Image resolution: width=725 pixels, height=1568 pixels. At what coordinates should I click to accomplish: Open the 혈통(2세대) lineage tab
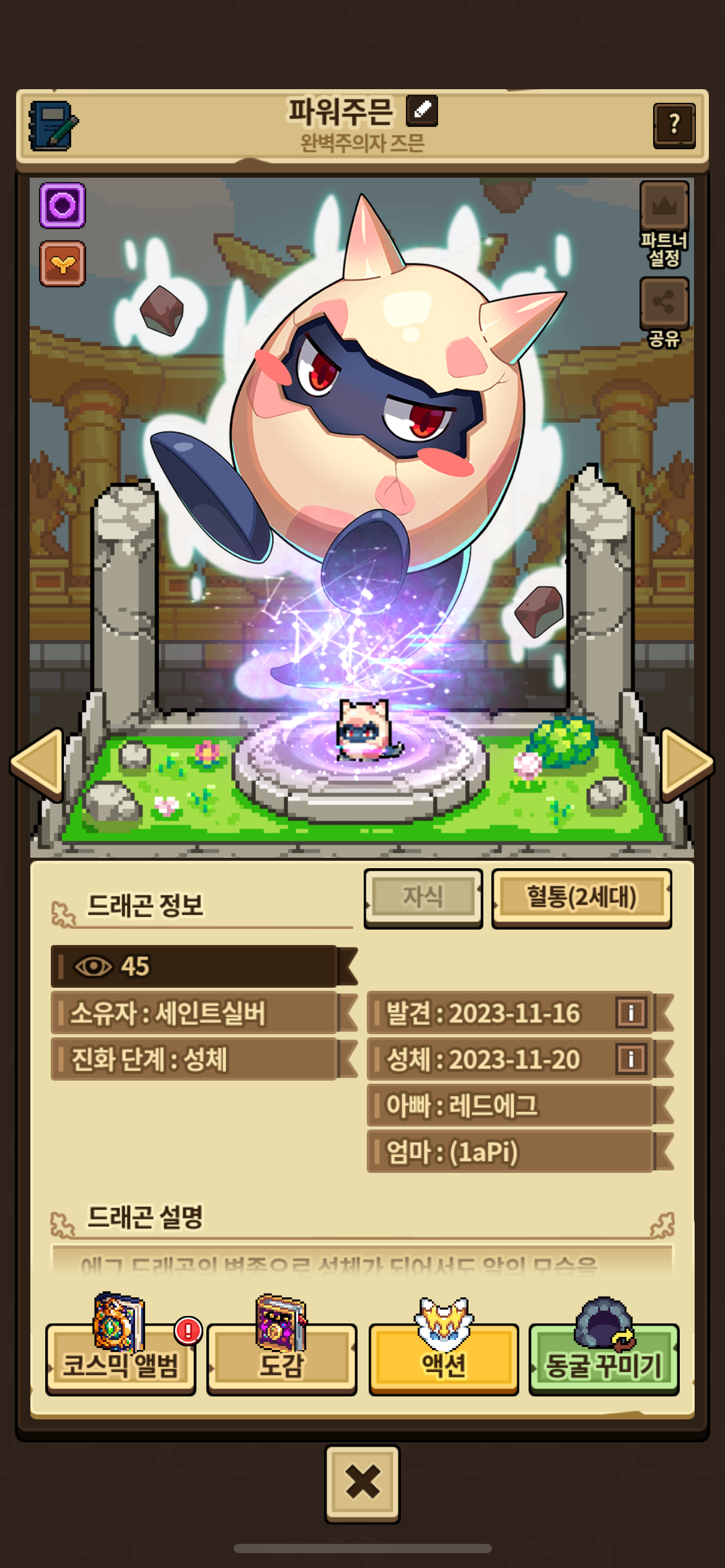(x=581, y=897)
